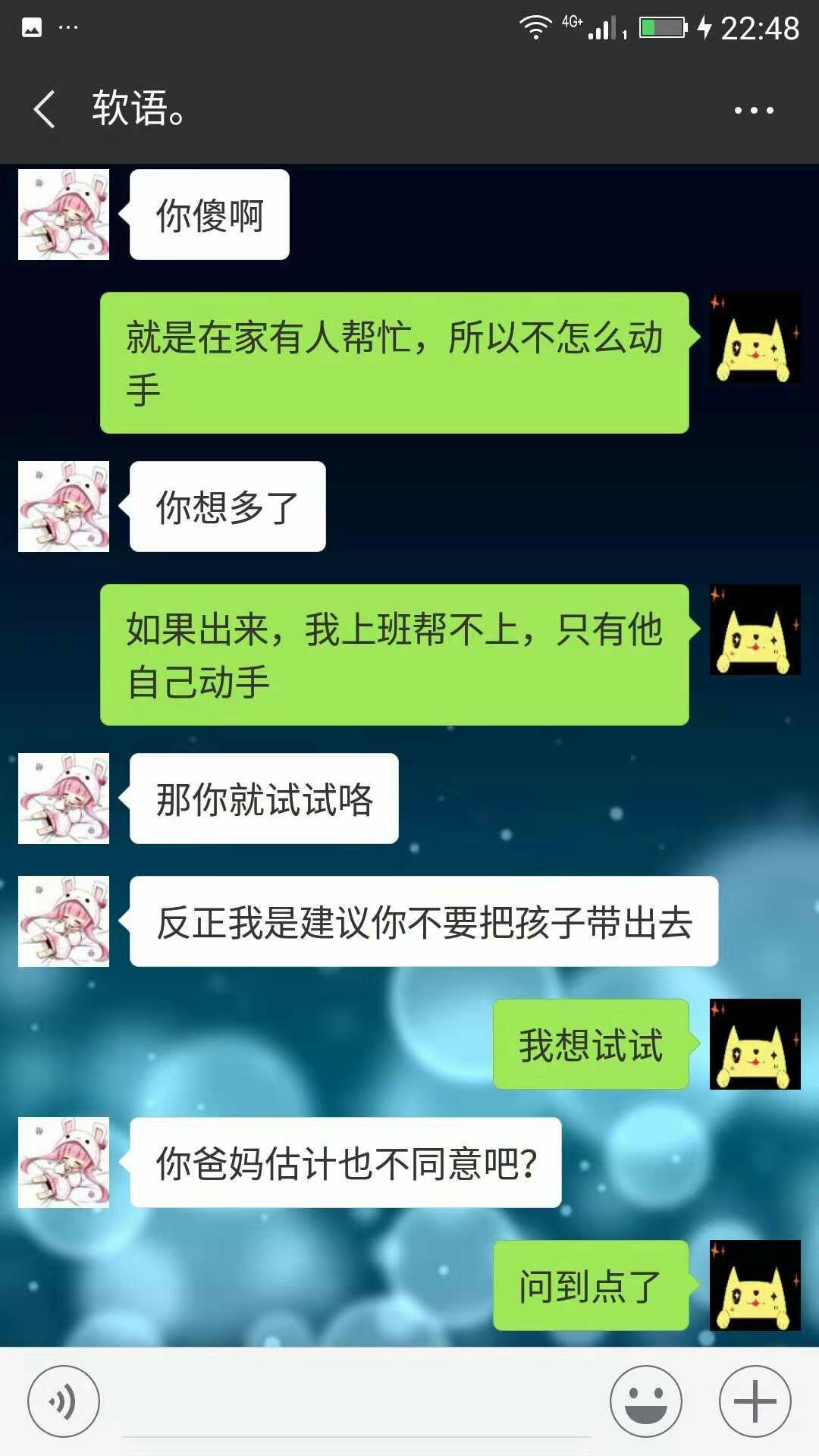Focus the message text field
819x1456 pixels.
[356, 1403]
